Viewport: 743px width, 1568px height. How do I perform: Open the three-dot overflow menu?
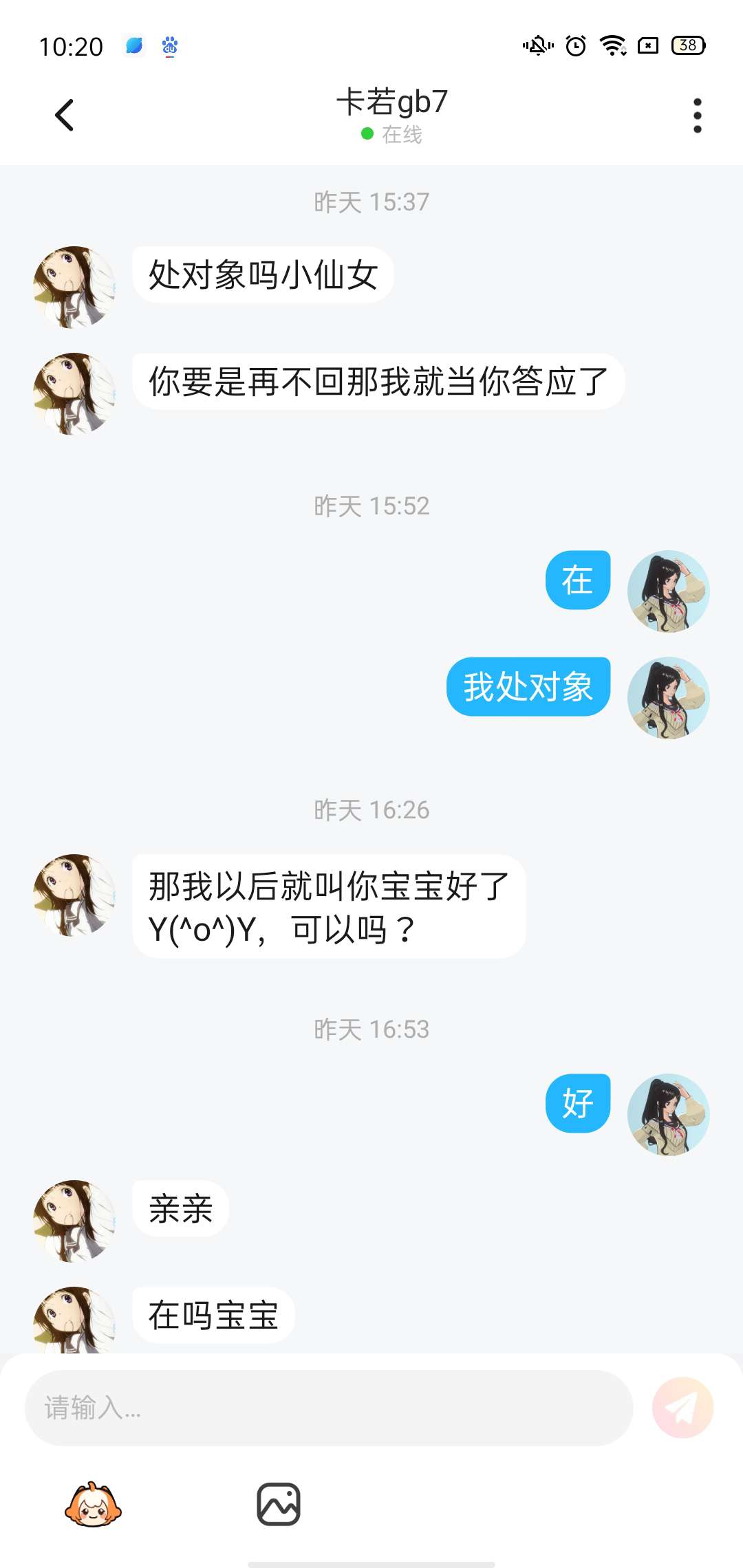pos(697,115)
